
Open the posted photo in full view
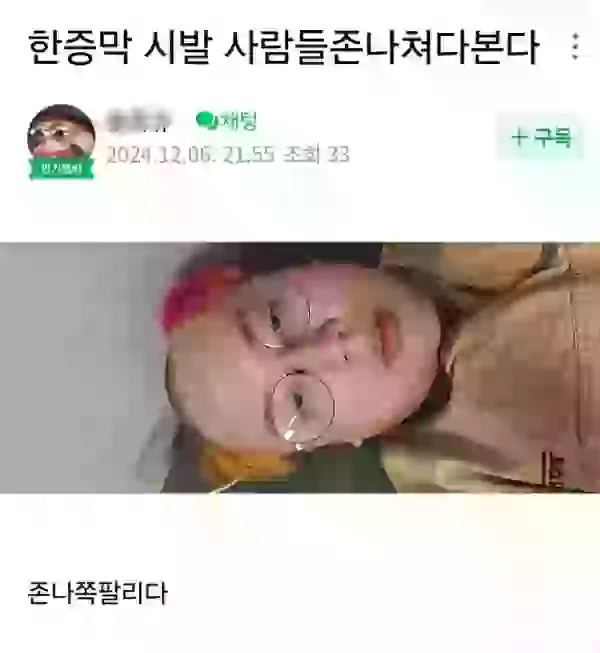300,367
